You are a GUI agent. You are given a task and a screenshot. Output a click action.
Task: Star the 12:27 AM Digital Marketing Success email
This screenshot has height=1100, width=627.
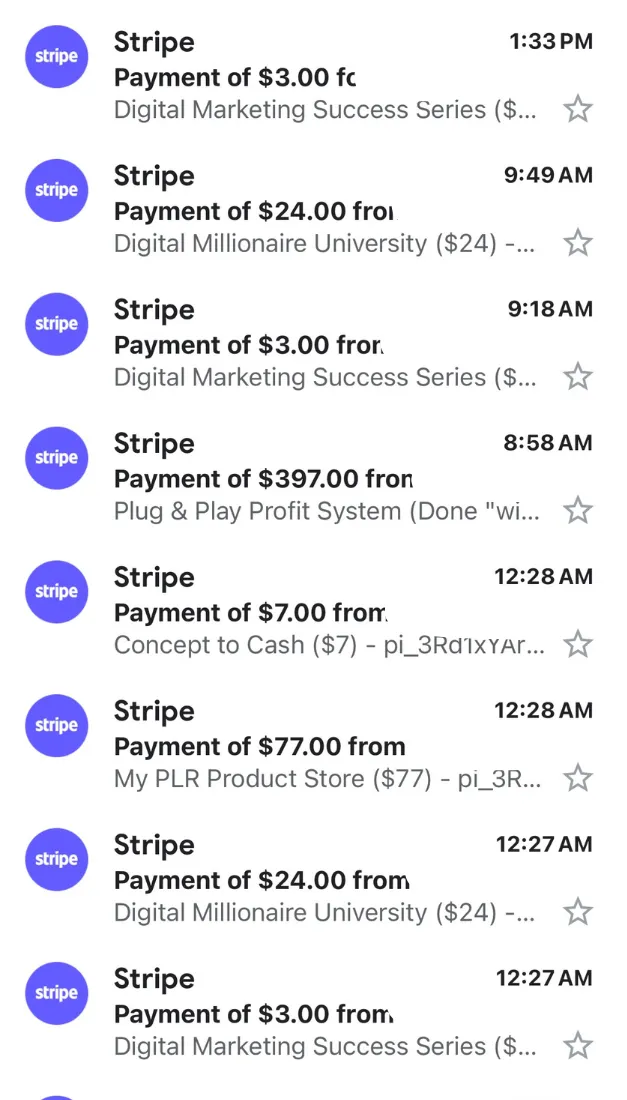pyautogui.click(x=578, y=1046)
